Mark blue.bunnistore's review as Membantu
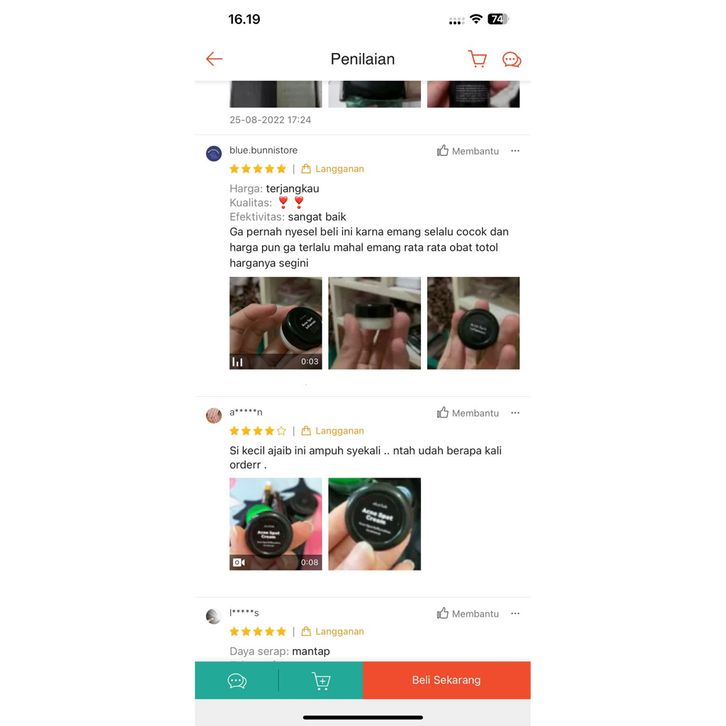This screenshot has width=726, height=726. (467, 151)
